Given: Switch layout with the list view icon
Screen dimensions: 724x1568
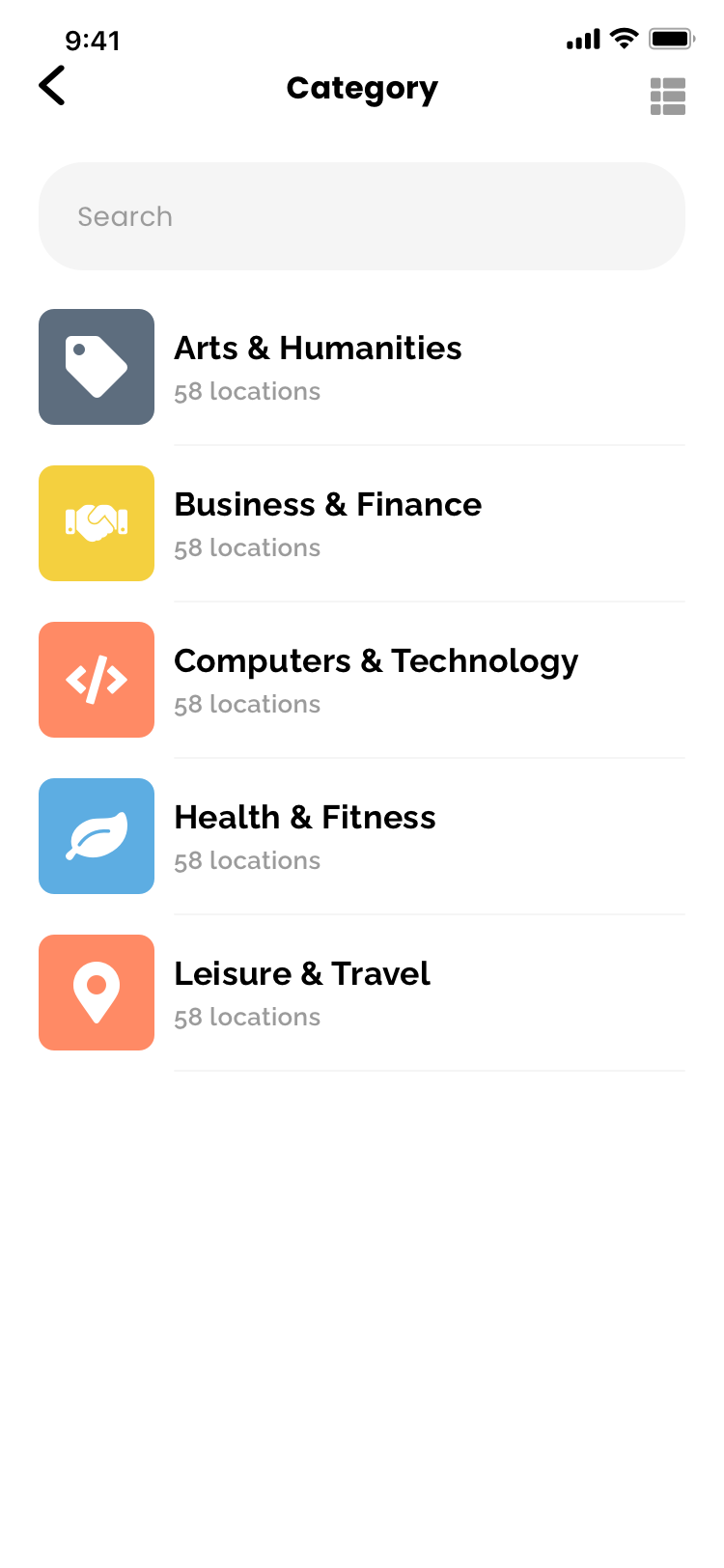Looking at the screenshot, I should tap(667, 97).
